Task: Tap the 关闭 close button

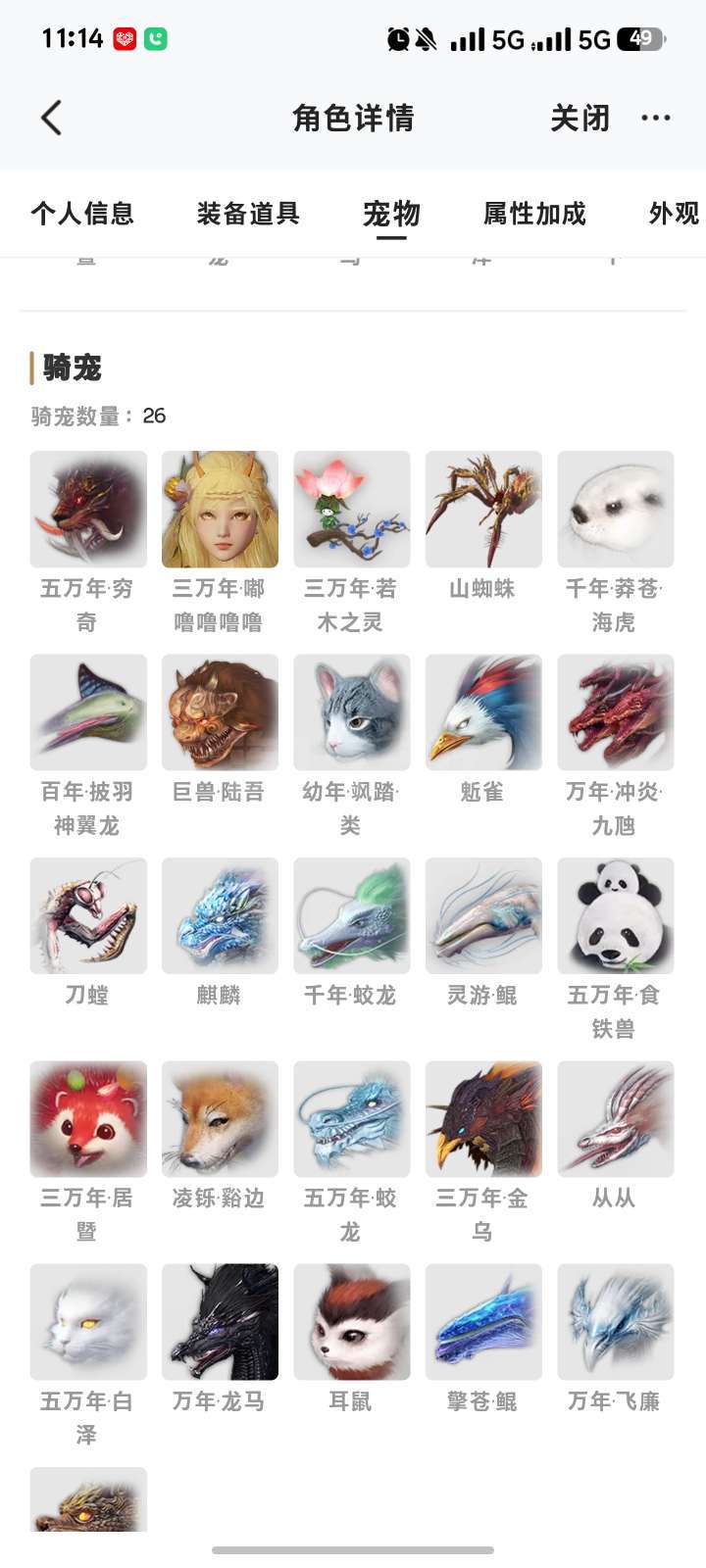Action: 580,119
